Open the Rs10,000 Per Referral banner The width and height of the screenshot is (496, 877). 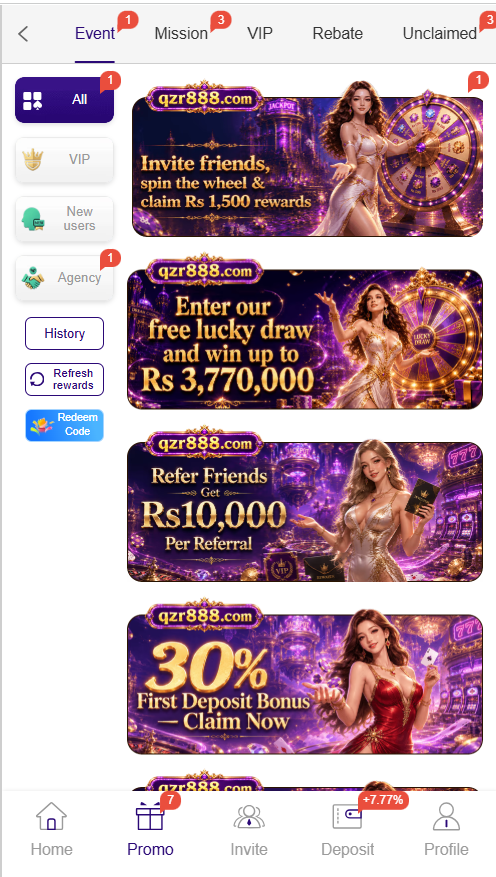[x=305, y=506]
